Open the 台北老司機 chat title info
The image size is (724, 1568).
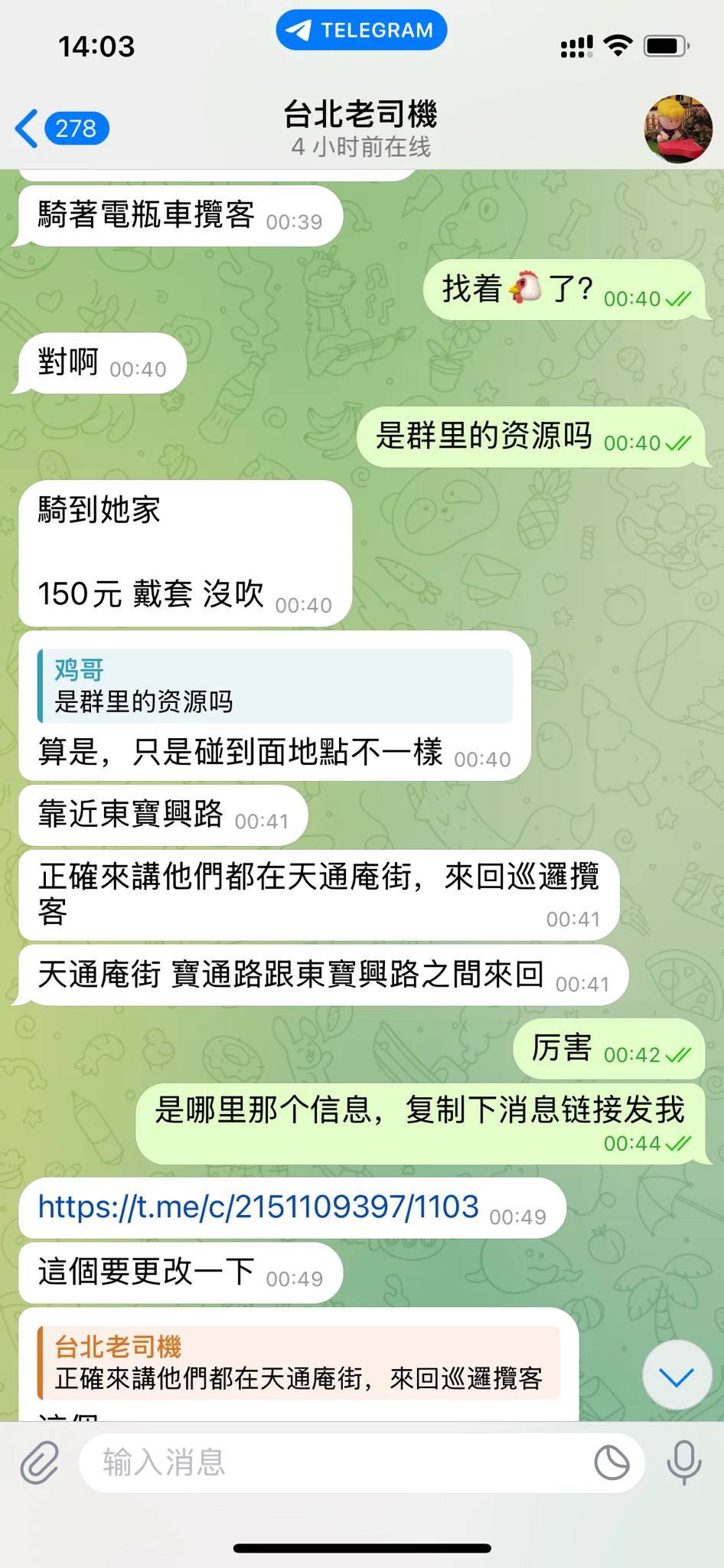pyautogui.click(x=360, y=129)
